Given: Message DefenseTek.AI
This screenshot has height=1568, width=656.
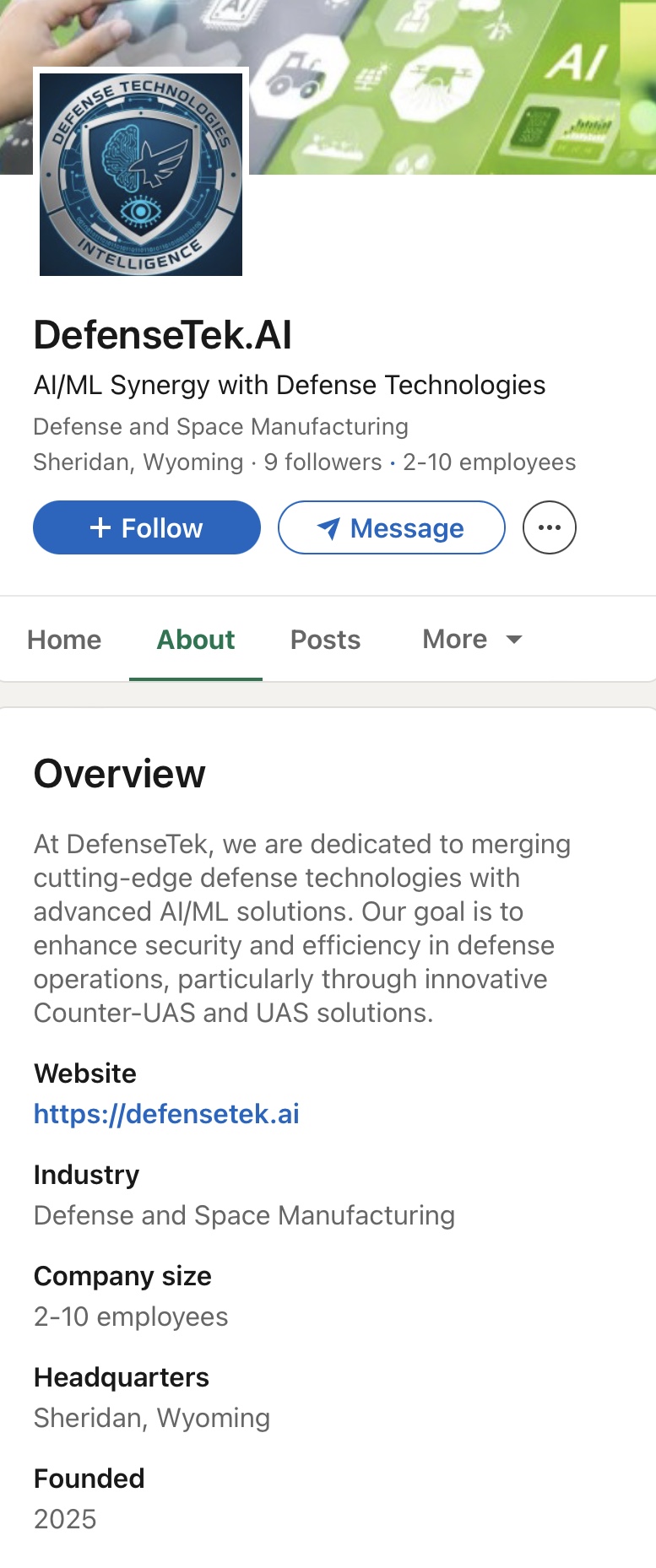Looking at the screenshot, I should 391,527.
